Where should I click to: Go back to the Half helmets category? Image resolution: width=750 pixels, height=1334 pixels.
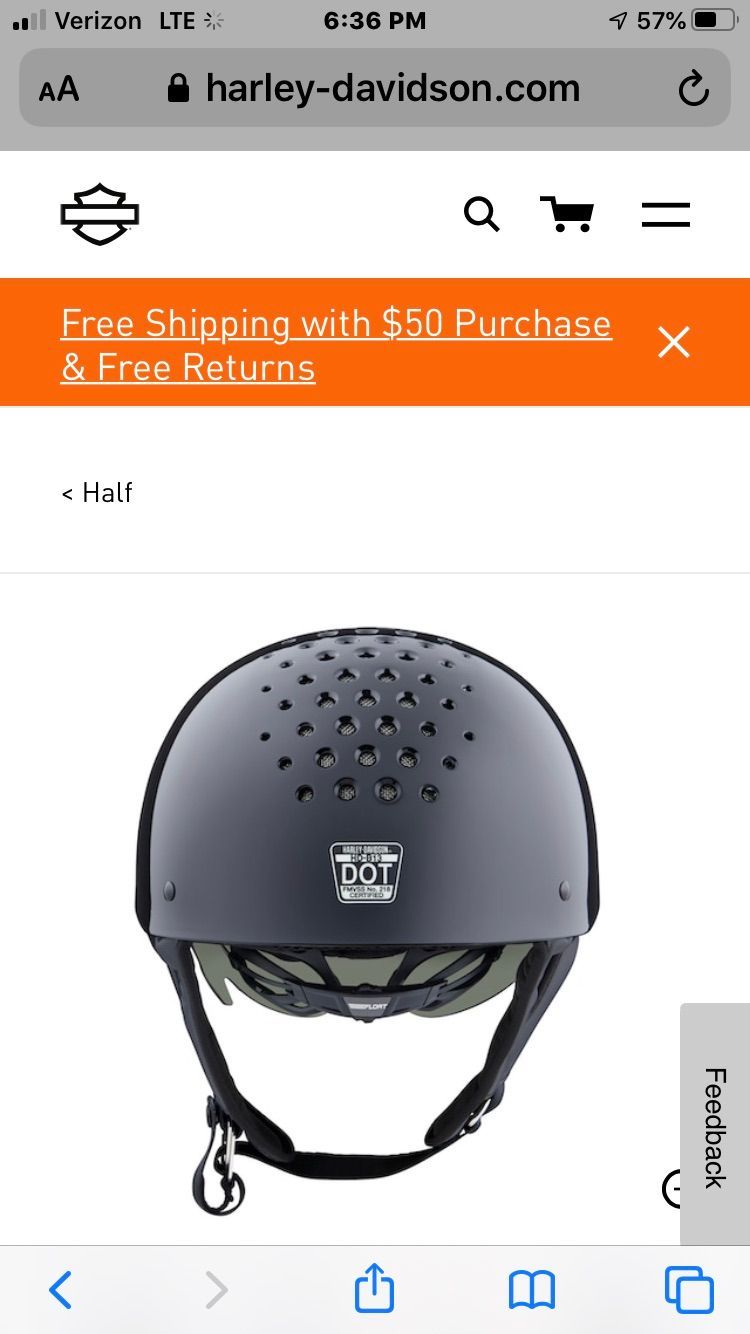98,493
